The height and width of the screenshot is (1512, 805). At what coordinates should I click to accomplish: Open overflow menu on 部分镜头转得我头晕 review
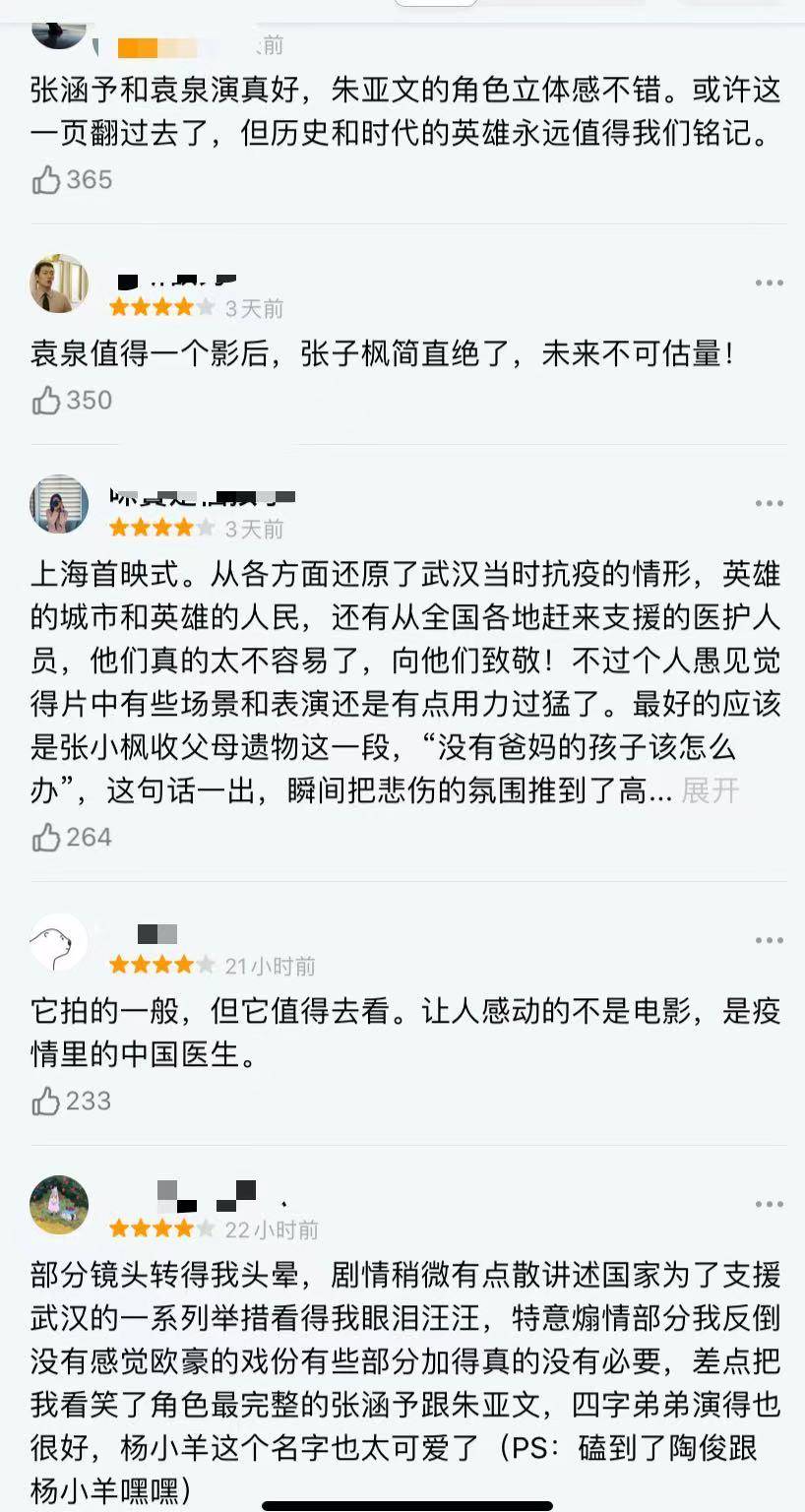769,1205
